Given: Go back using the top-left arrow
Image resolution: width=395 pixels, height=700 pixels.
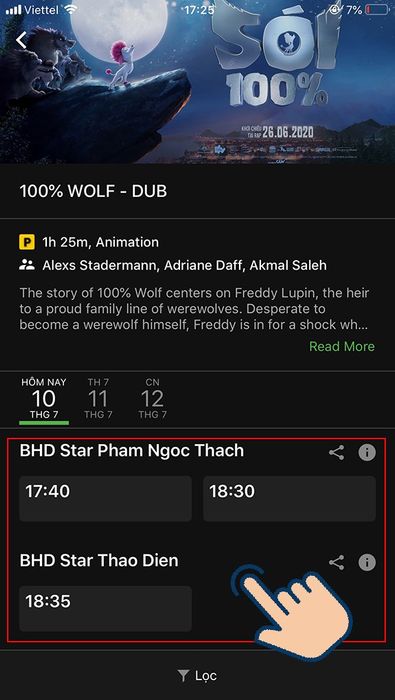Looking at the screenshot, I should 21,40.
